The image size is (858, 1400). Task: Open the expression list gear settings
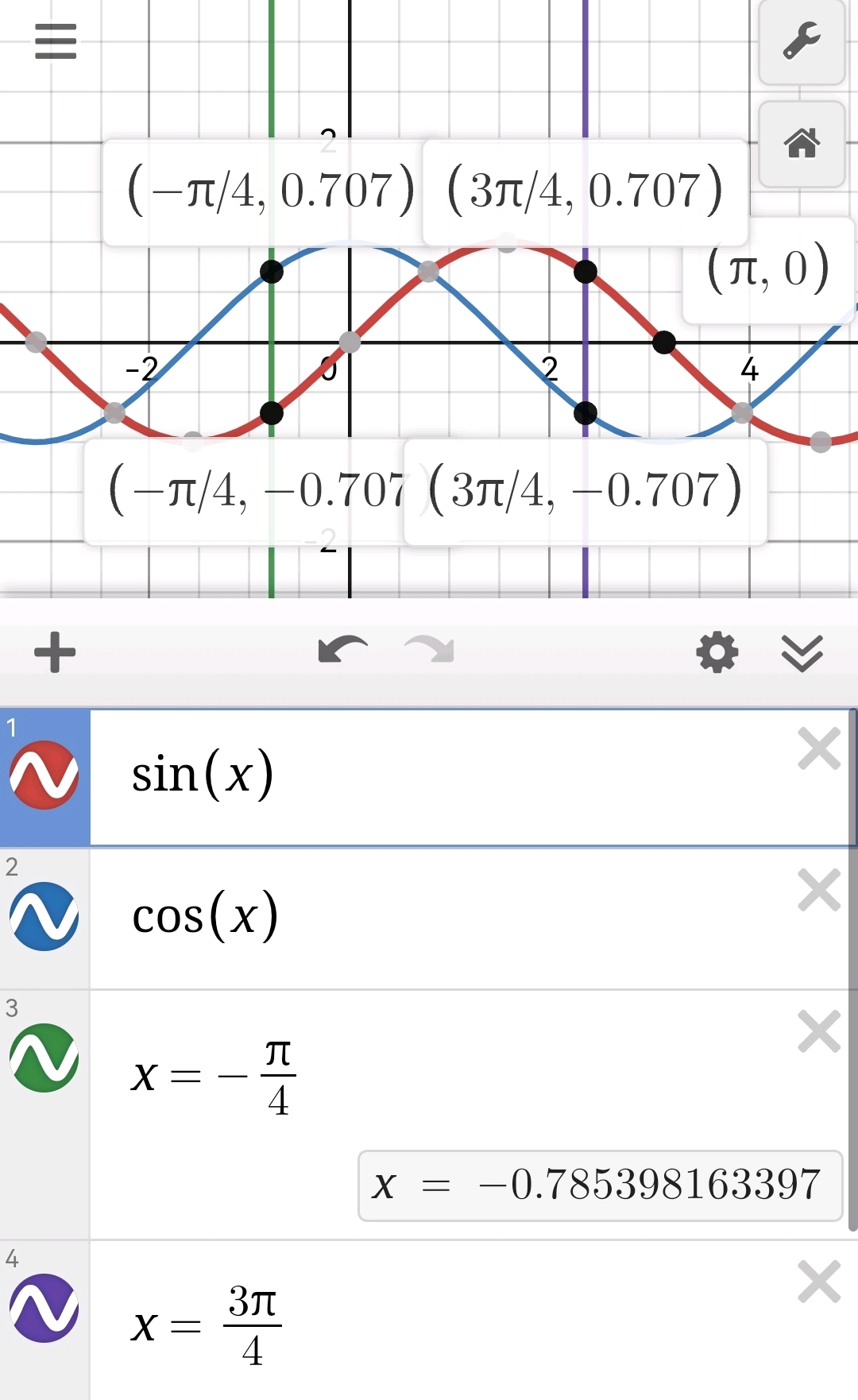(717, 652)
